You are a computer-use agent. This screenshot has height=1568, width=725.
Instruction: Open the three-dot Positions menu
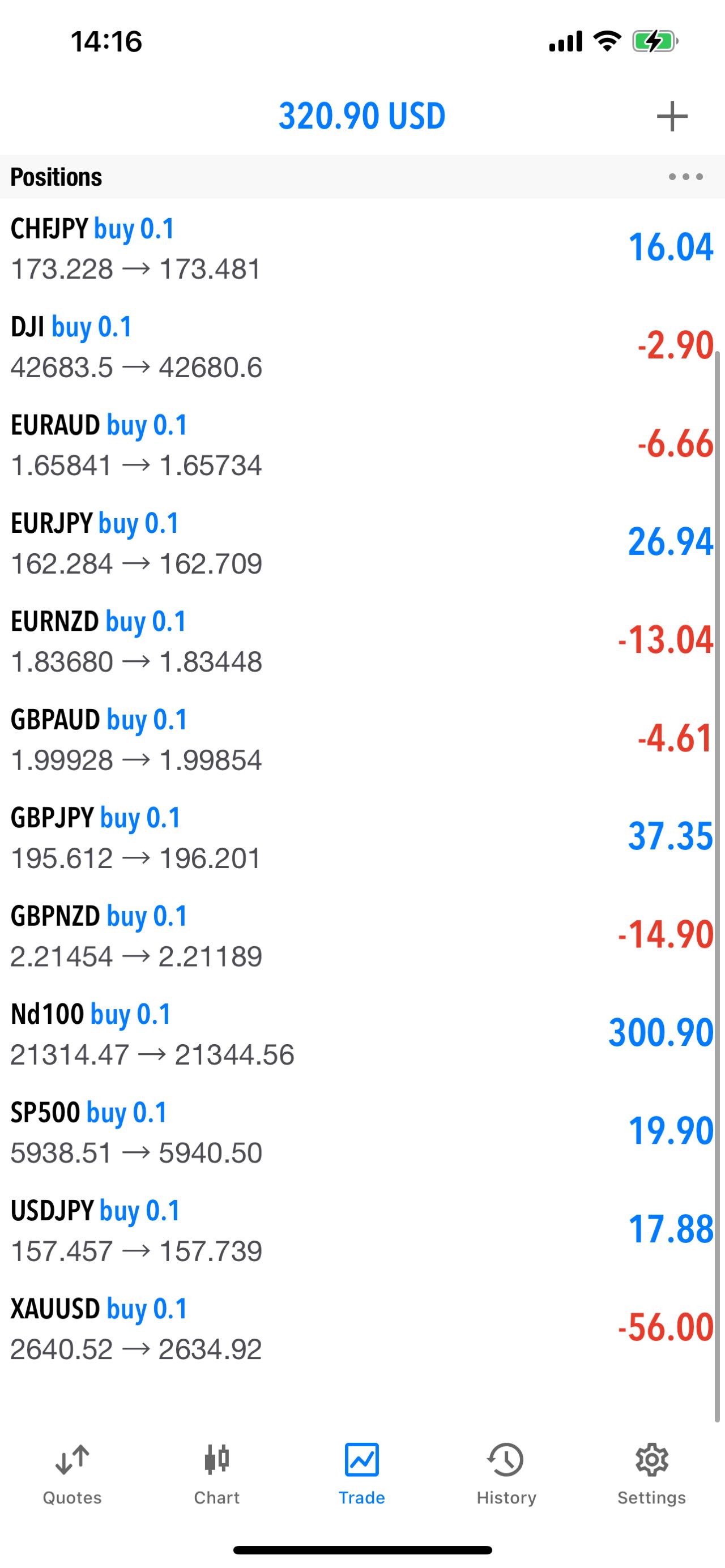click(x=685, y=177)
